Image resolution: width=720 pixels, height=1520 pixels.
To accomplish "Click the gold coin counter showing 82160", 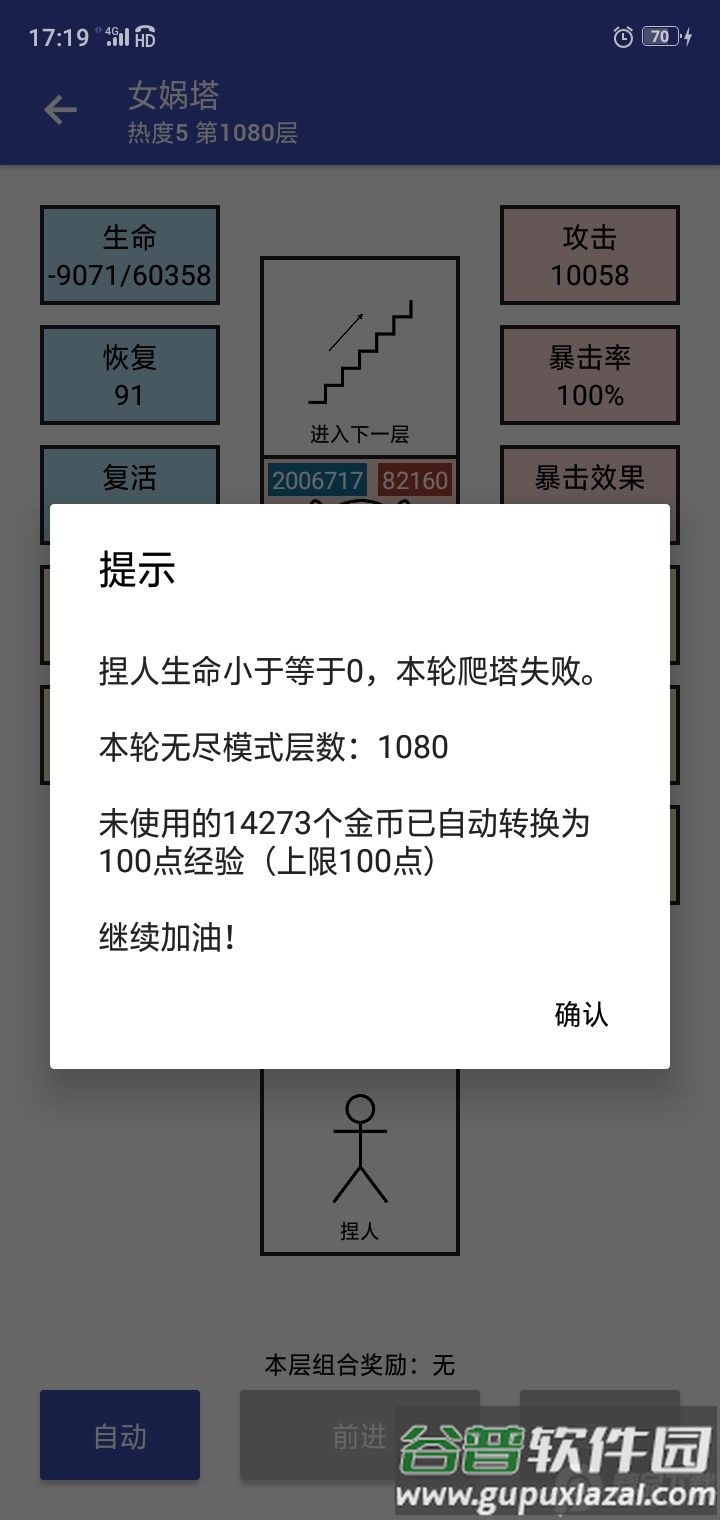I will (412, 480).
